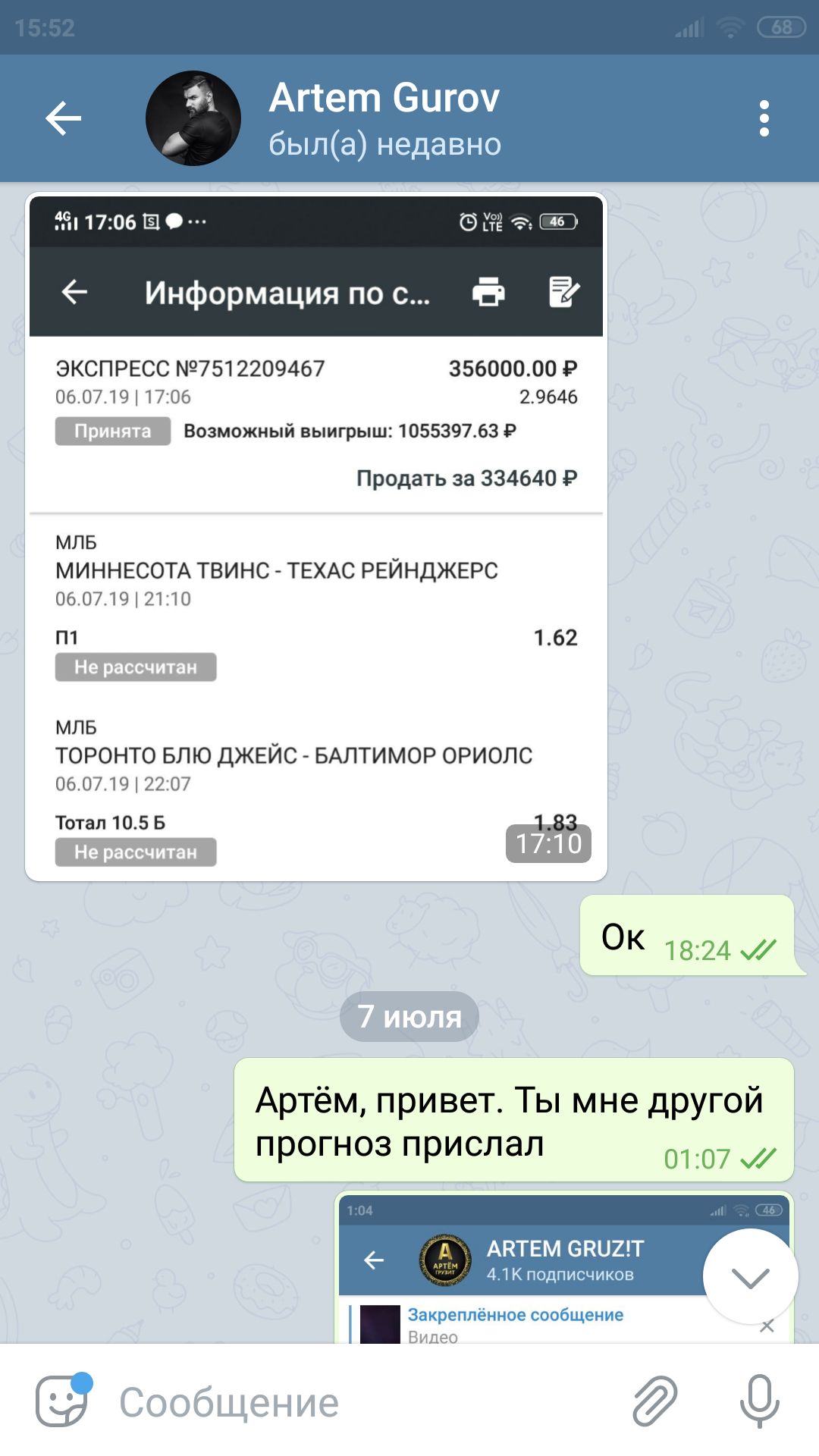819x1456 pixels.
Task: Open the bet slip screenshot image
Action: [x=316, y=537]
